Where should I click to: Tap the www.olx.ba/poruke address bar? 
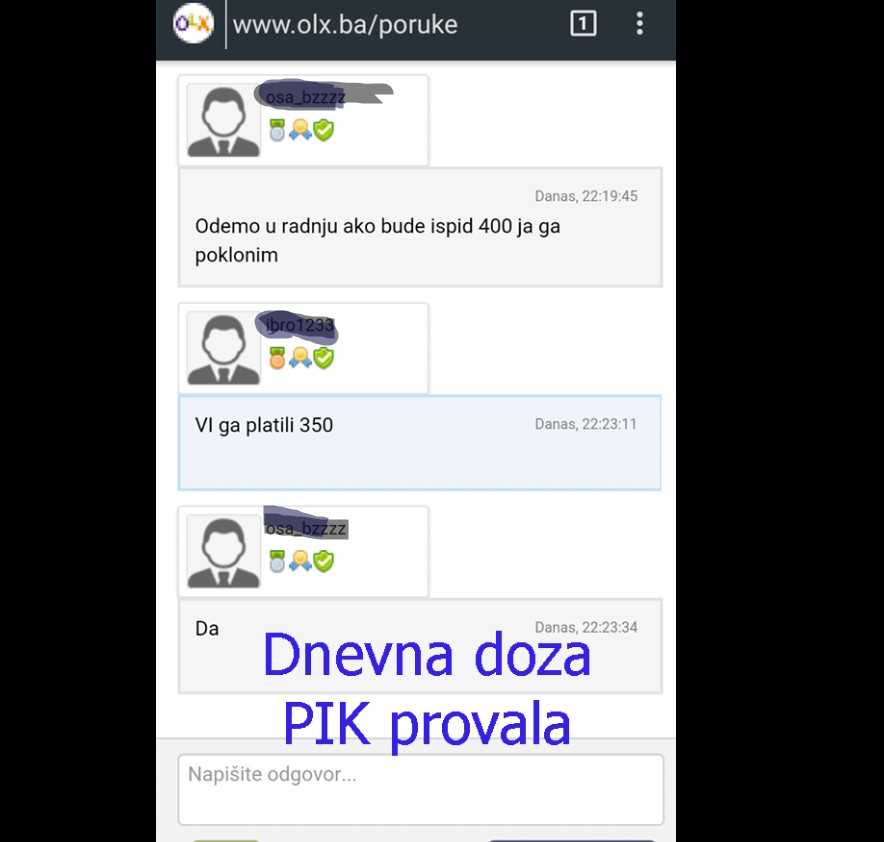[x=345, y=25]
